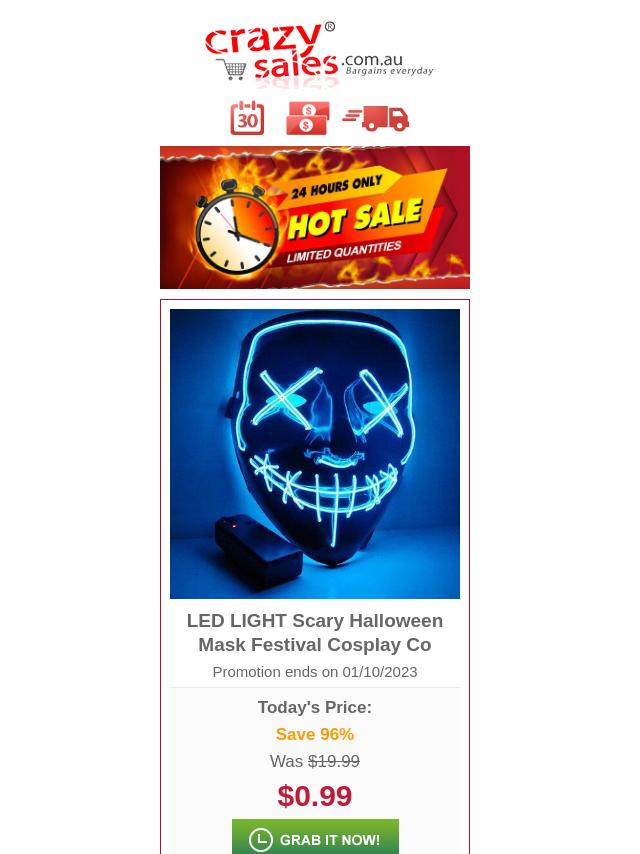Tap the 30-day calendar icon
Screen dimensions: 640x854
[247, 118]
